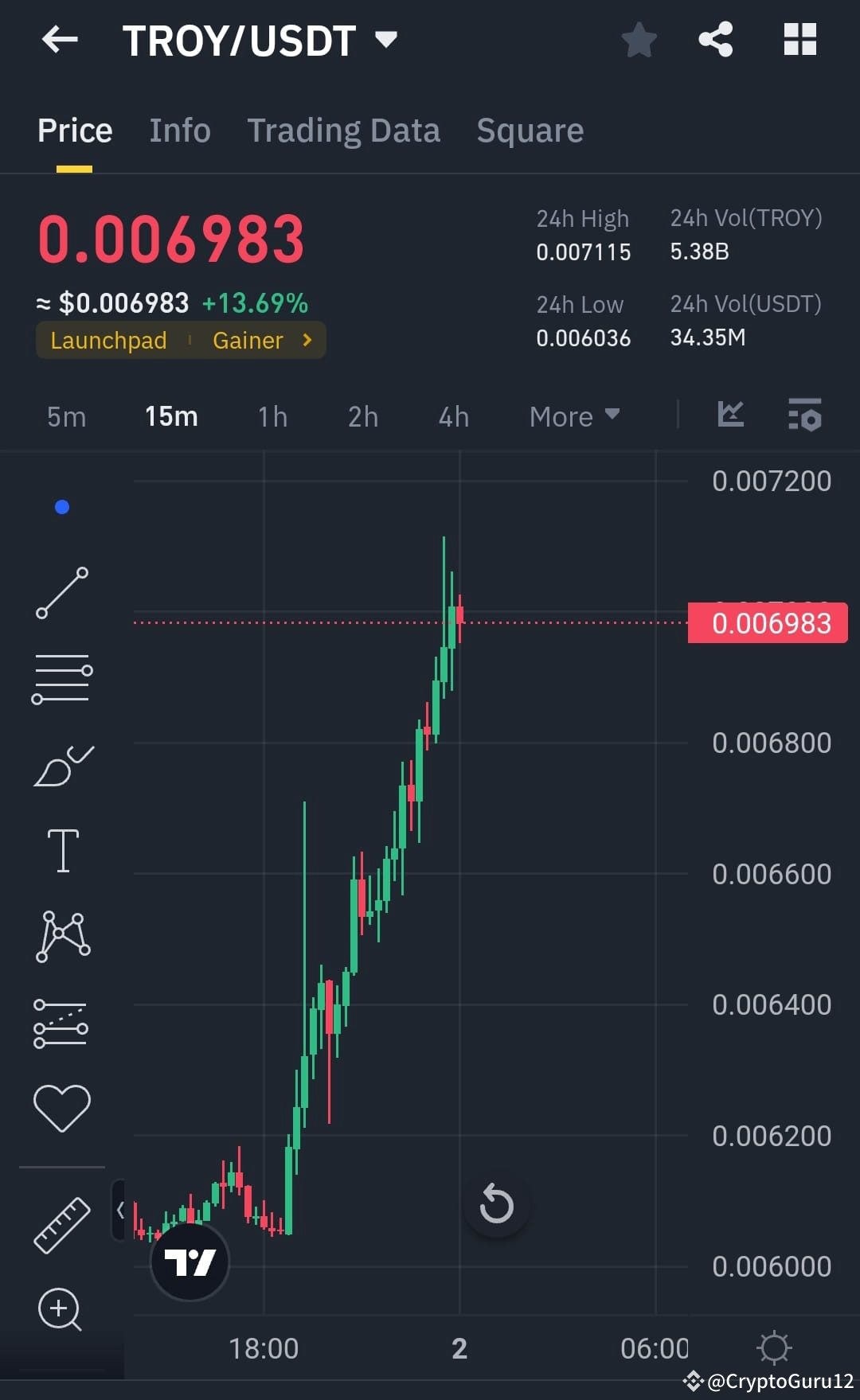Open the Info tab

click(x=179, y=130)
